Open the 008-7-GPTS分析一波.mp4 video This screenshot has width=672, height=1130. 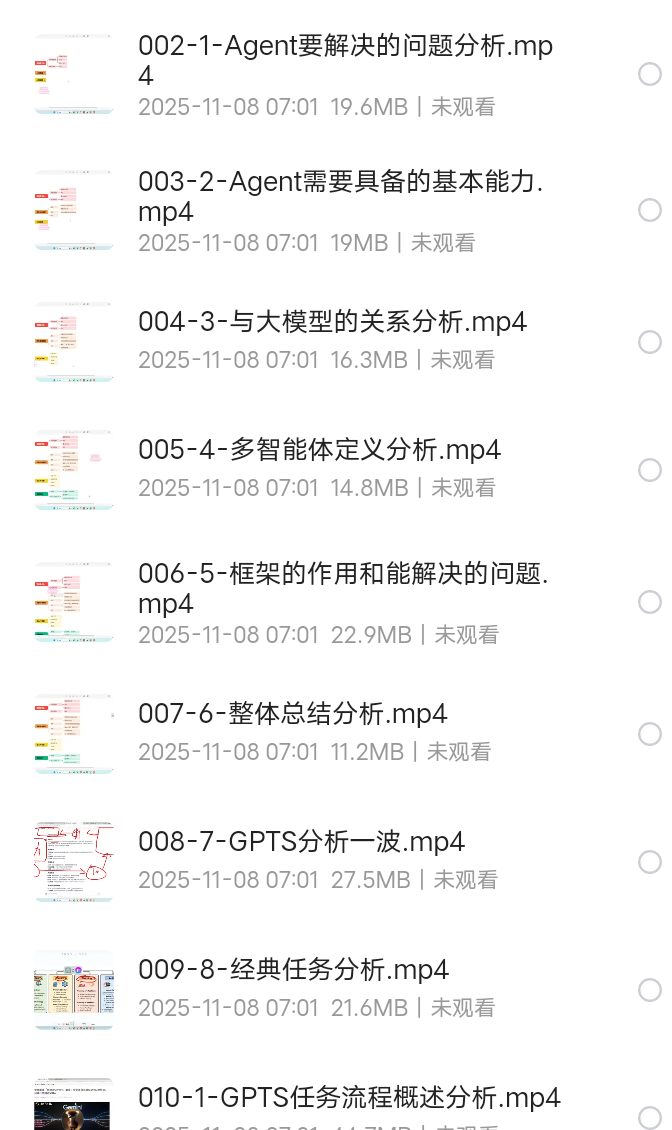(301, 842)
